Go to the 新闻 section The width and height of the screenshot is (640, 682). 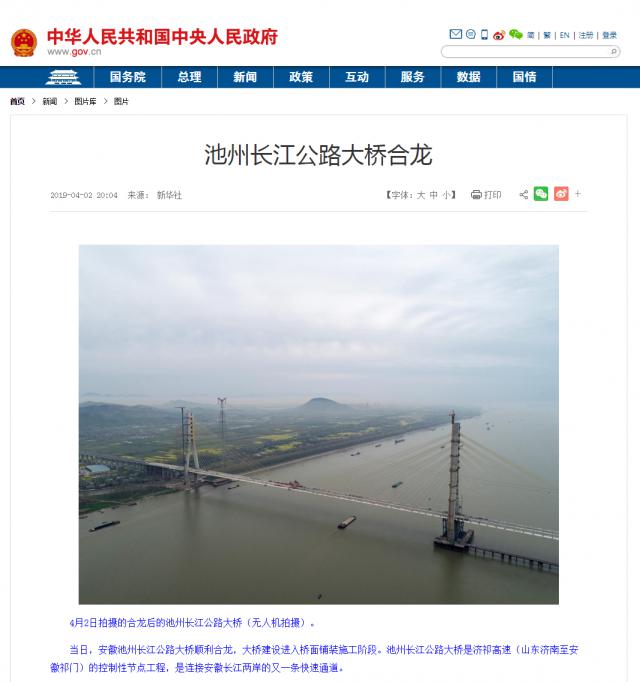pyautogui.click(x=245, y=77)
